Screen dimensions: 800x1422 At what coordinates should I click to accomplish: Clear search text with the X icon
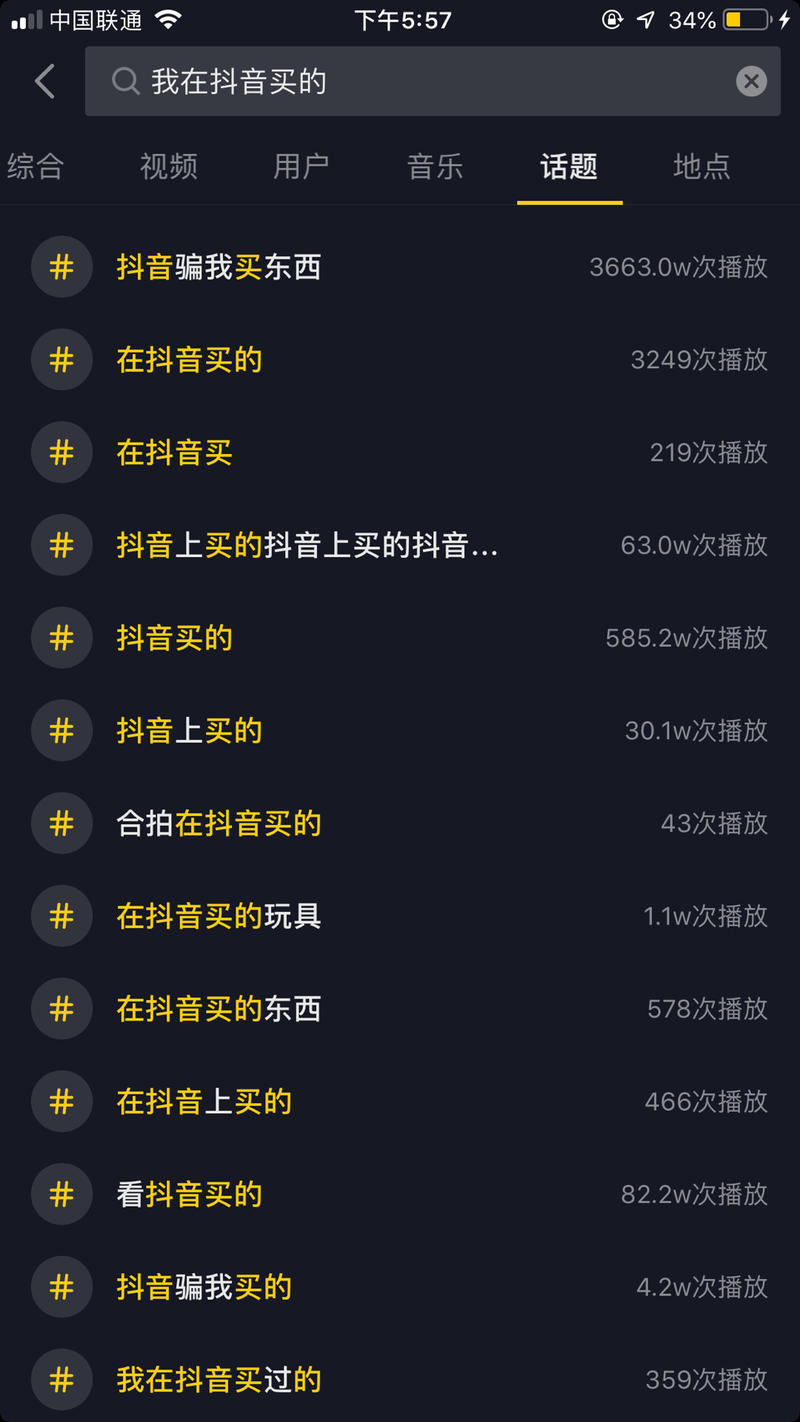point(751,81)
